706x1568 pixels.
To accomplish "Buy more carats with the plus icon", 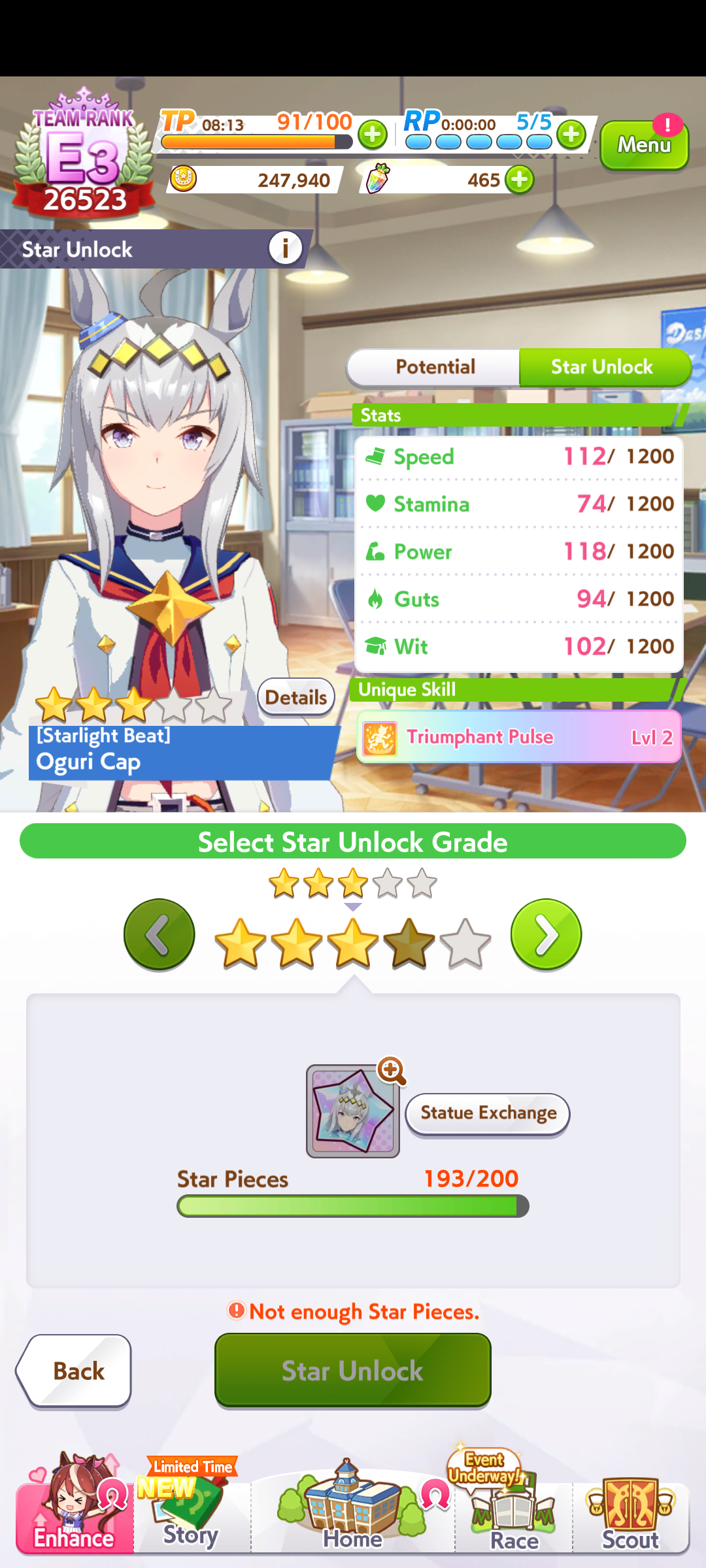I will click(520, 180).
